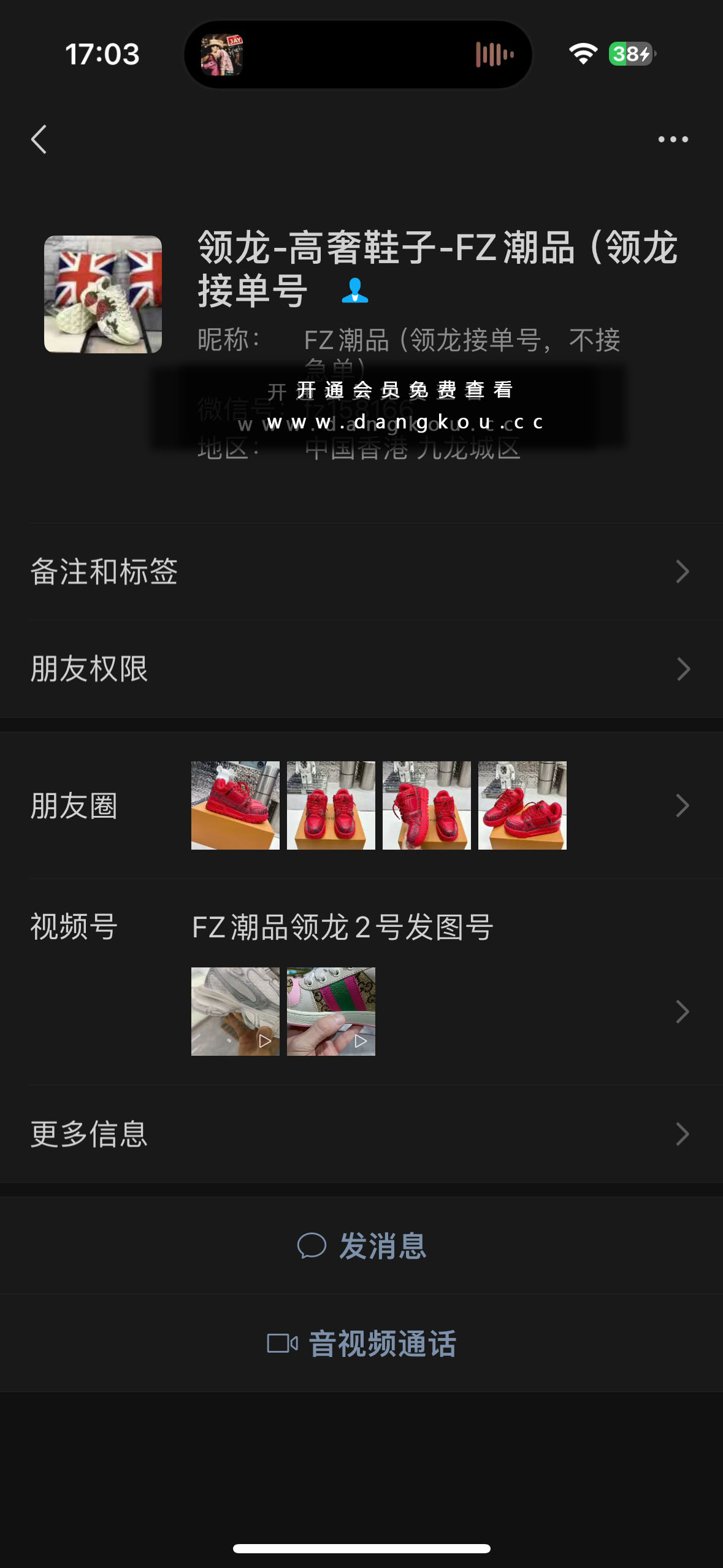This screenshot has height=1568, width=723.
Task: Start 音视频通话 call
Action: [361, 1343]
